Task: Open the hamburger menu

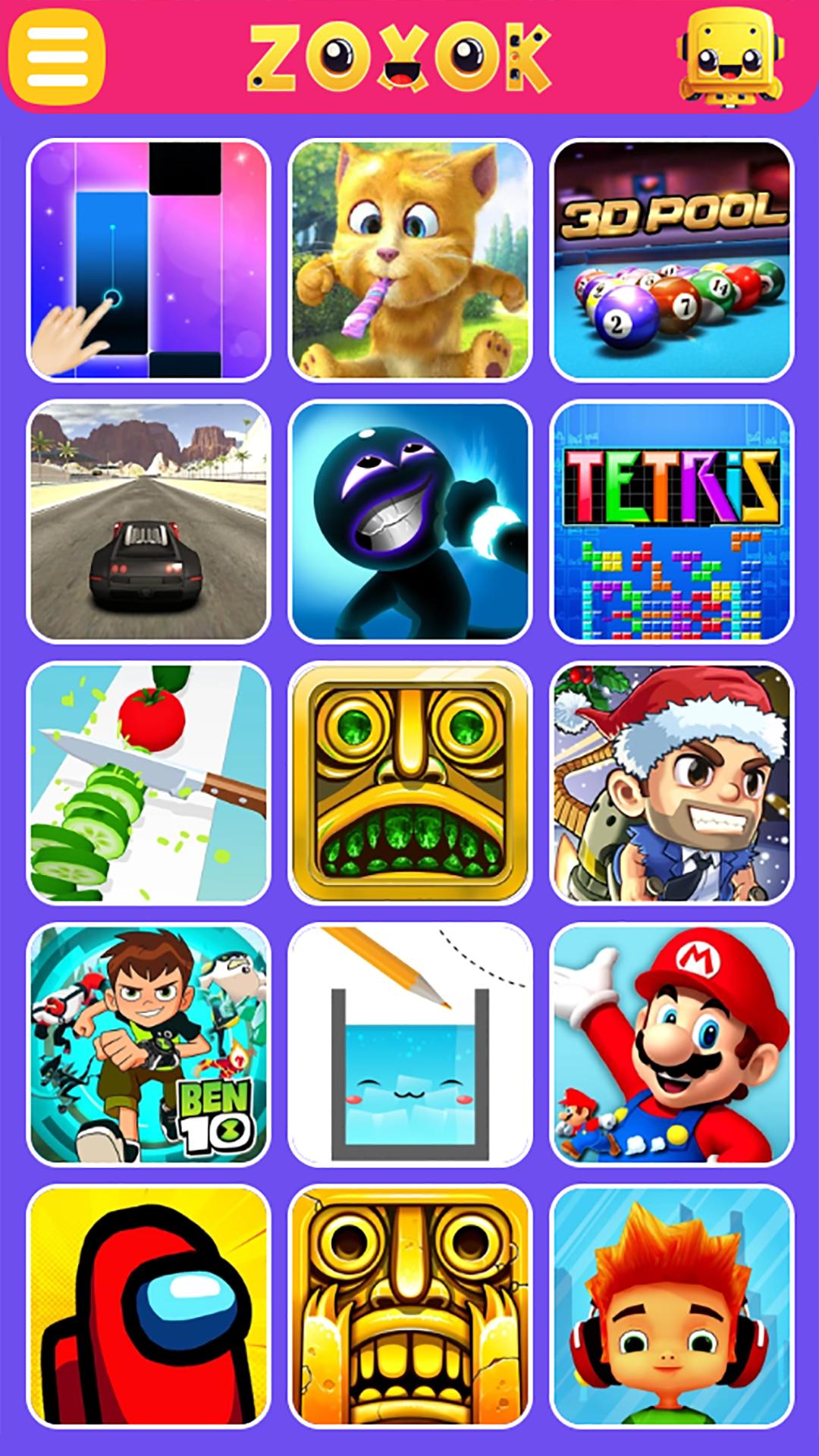Action: point(57,57)
